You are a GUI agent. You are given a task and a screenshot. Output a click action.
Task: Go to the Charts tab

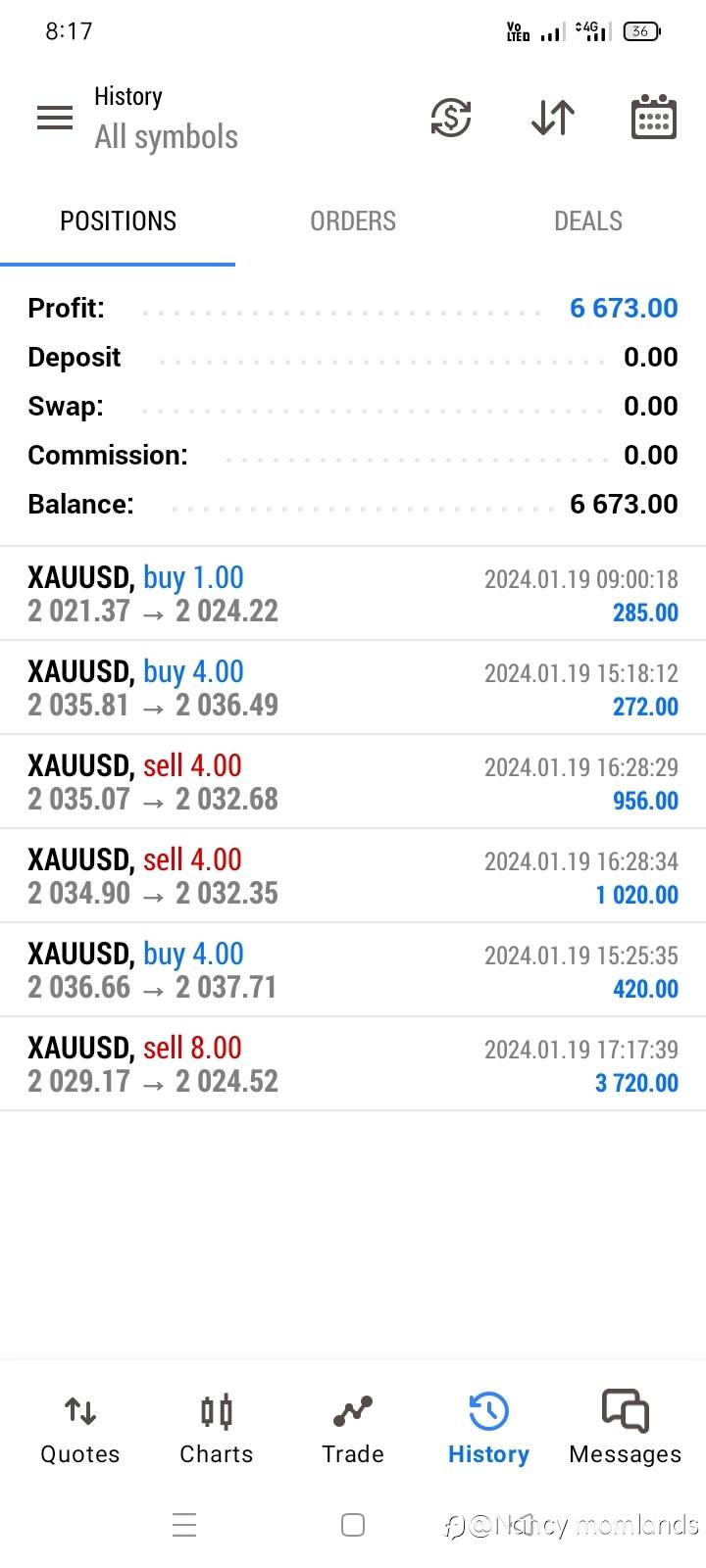216,1429
